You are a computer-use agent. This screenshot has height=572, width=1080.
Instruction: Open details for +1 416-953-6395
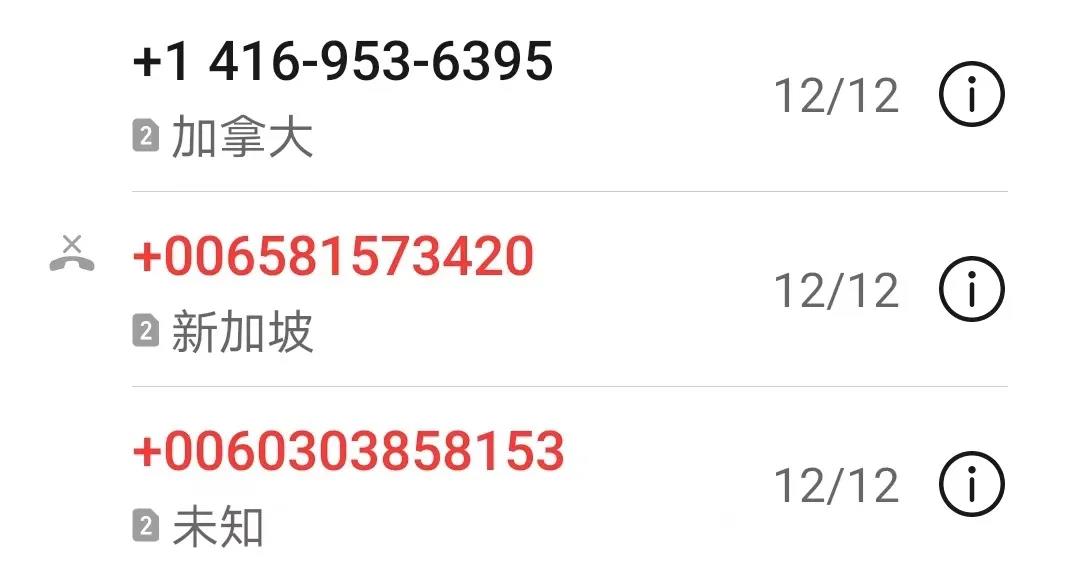(x=971, y=96)
